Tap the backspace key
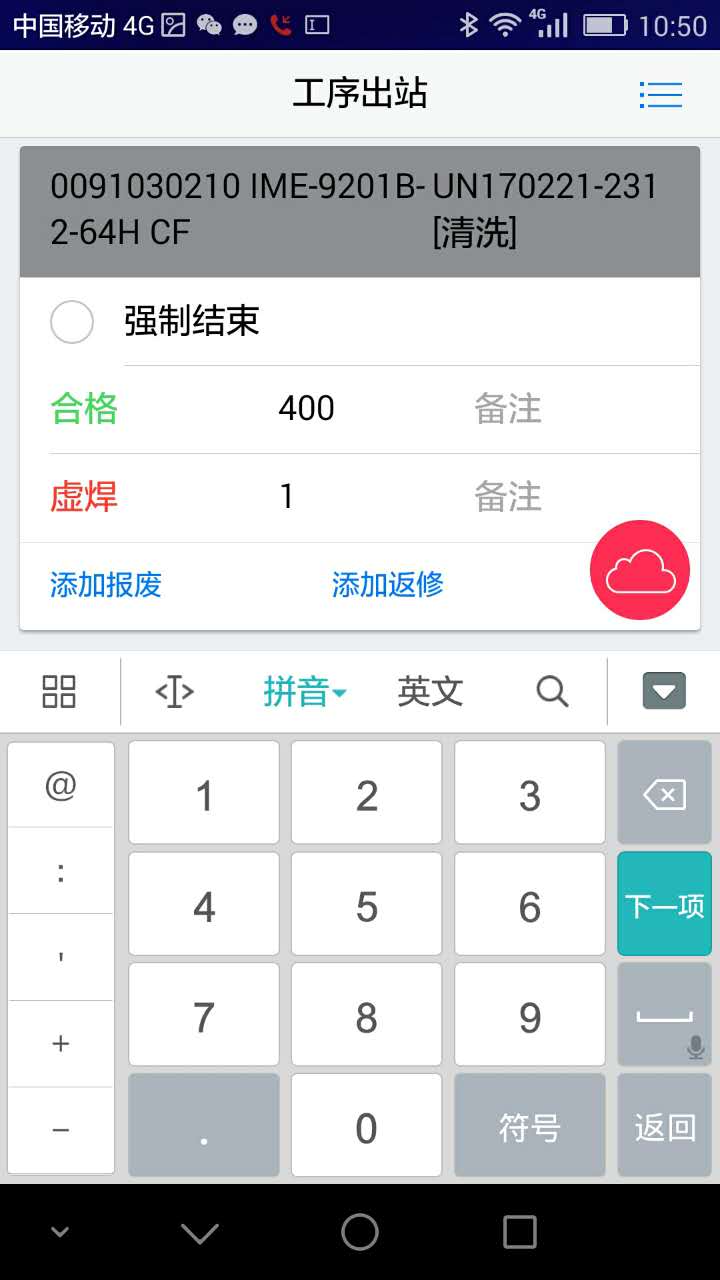The width and height of the screenshot is (720, 1280). click(664, 796)
